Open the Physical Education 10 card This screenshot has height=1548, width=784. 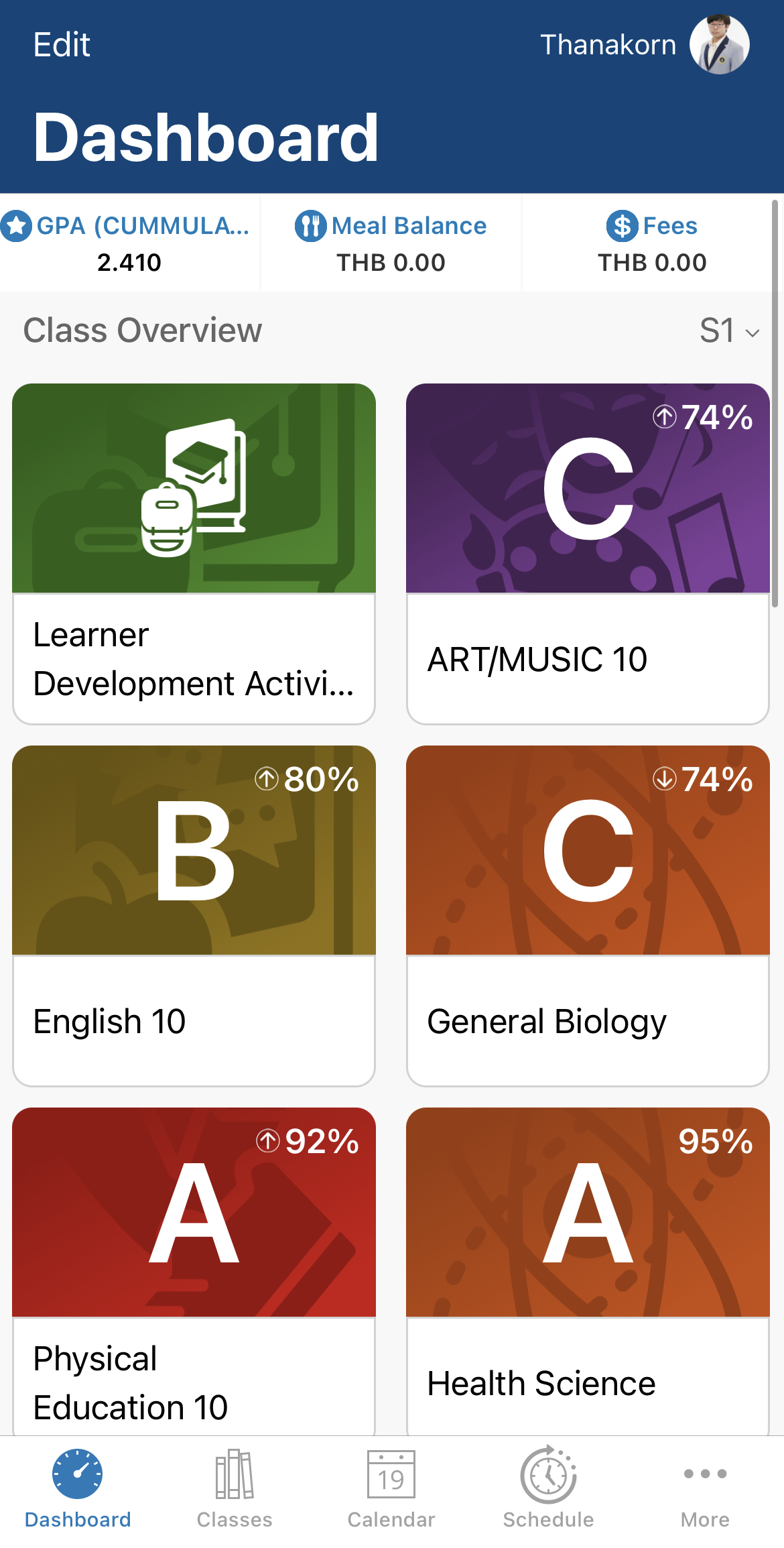194,1271
